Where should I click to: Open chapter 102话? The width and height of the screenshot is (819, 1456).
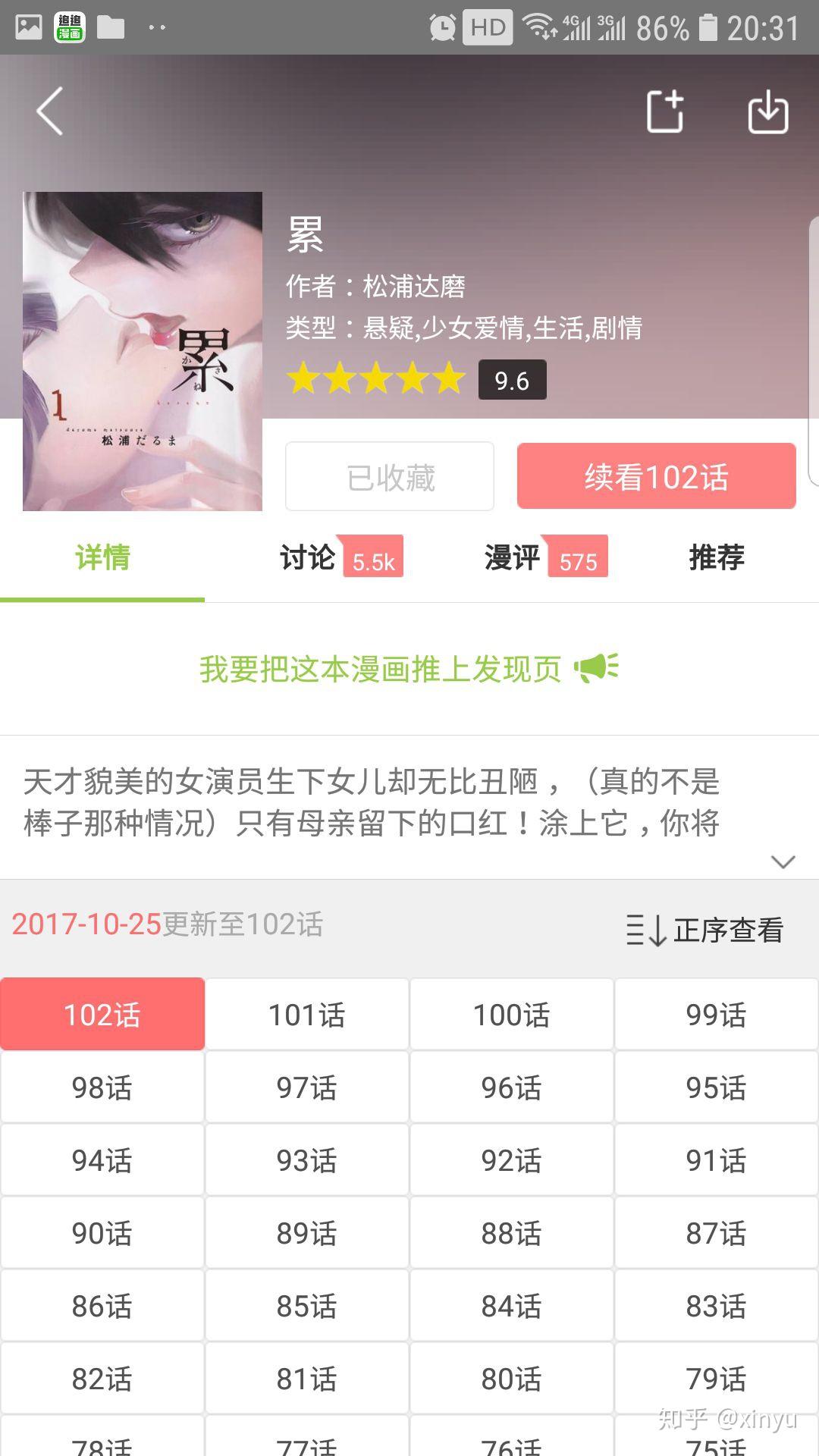[102, 1015]
